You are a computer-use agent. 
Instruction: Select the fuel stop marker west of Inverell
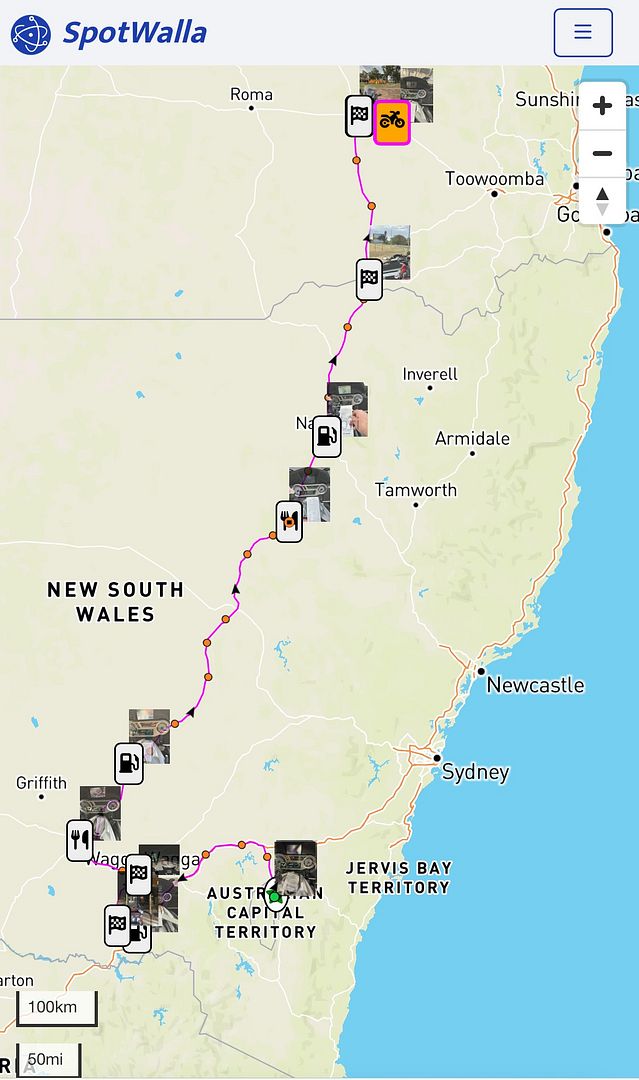click(326, 436)
